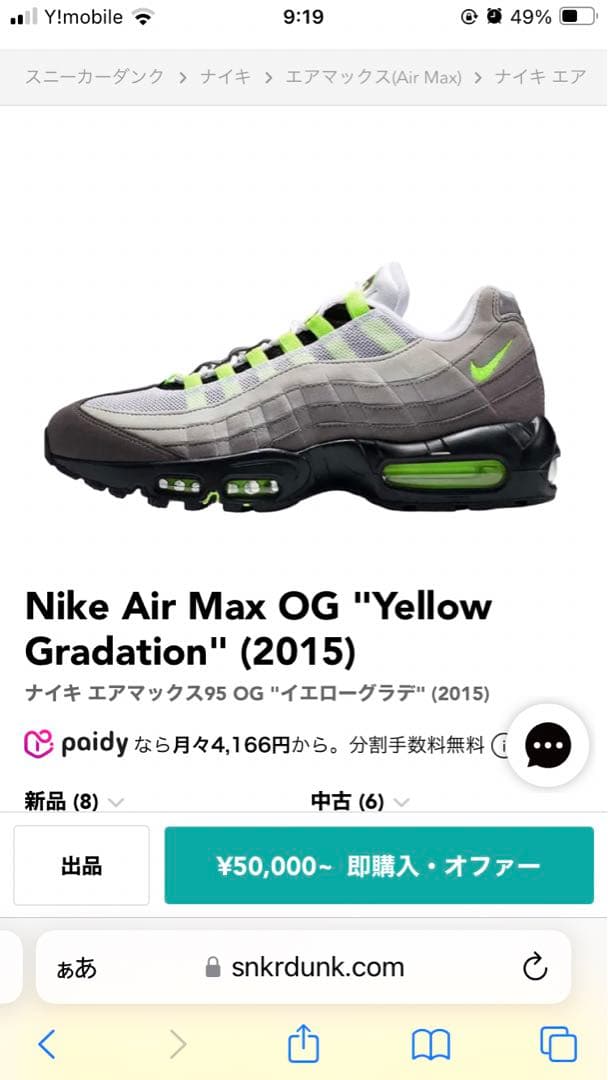Go back in Safari
Image resolution: width=608 pixels, height=1080 pixels.
pyautogui.click(x=46, y=1045)
